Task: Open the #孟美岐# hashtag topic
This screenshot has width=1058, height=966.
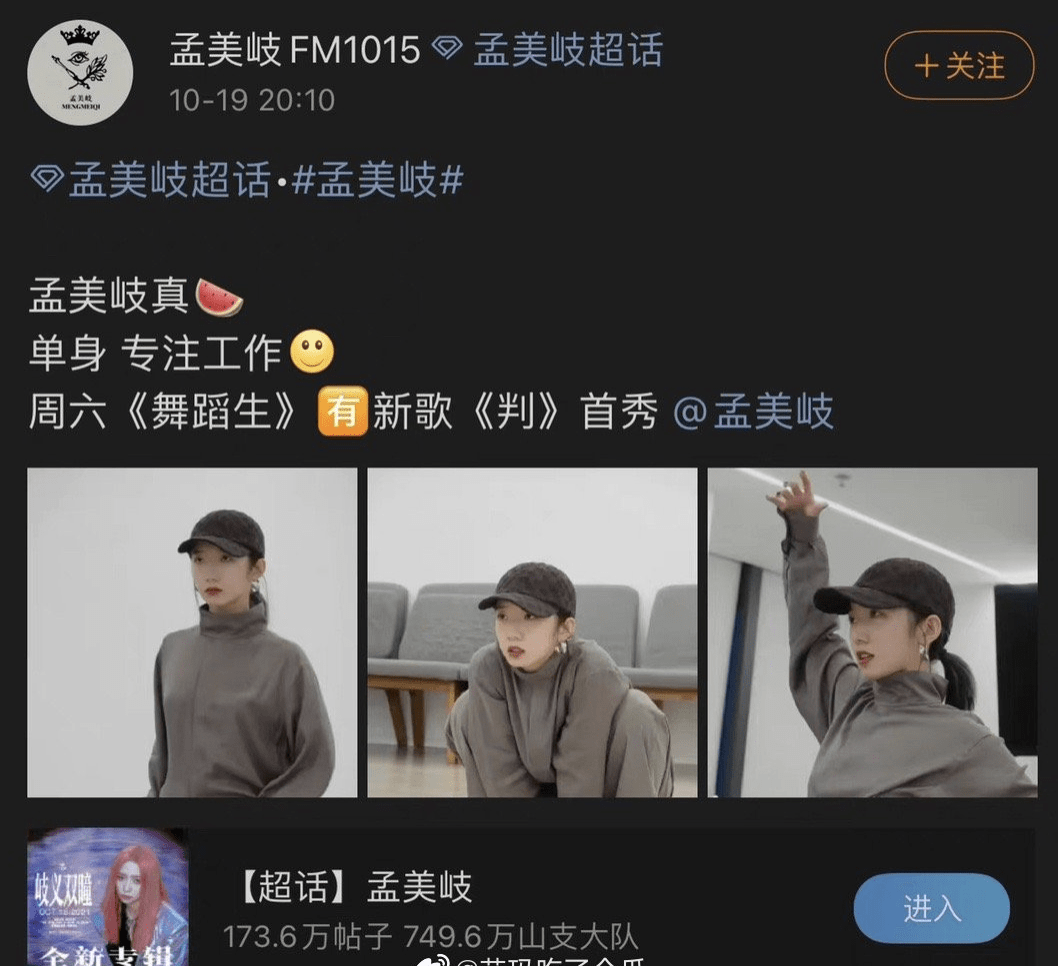Action: (378, 181)
